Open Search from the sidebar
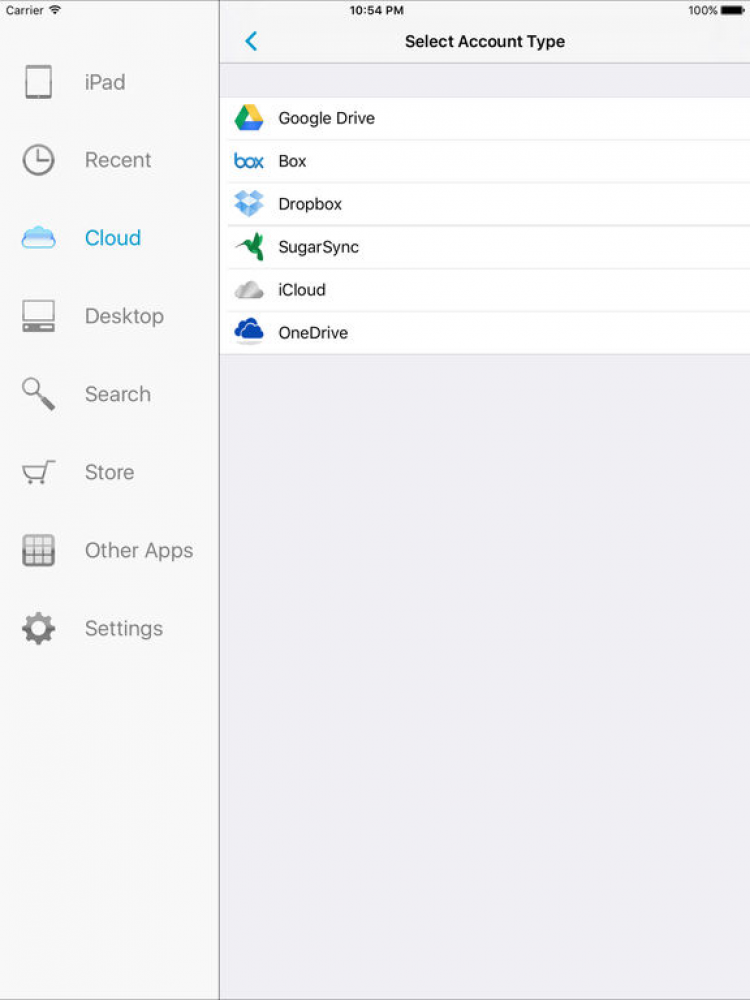 point(109,394)
